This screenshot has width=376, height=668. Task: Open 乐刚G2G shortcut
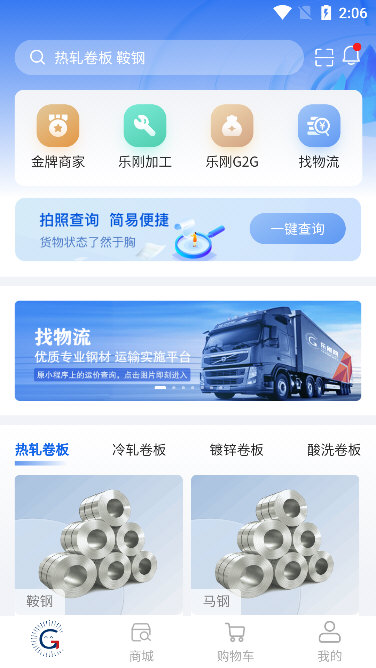pyautogui.click(x=232, y=136)
